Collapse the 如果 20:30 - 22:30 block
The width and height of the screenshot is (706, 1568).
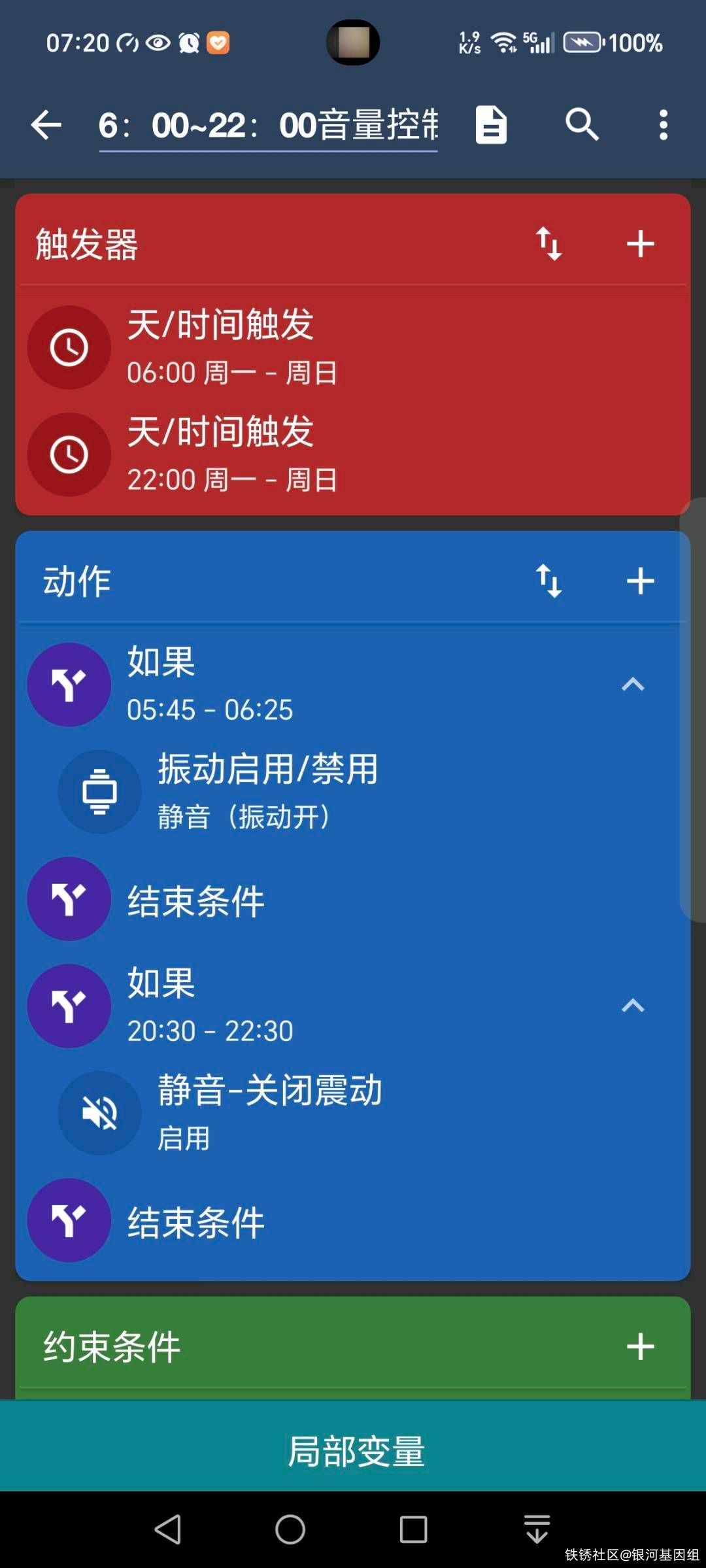632,1006
